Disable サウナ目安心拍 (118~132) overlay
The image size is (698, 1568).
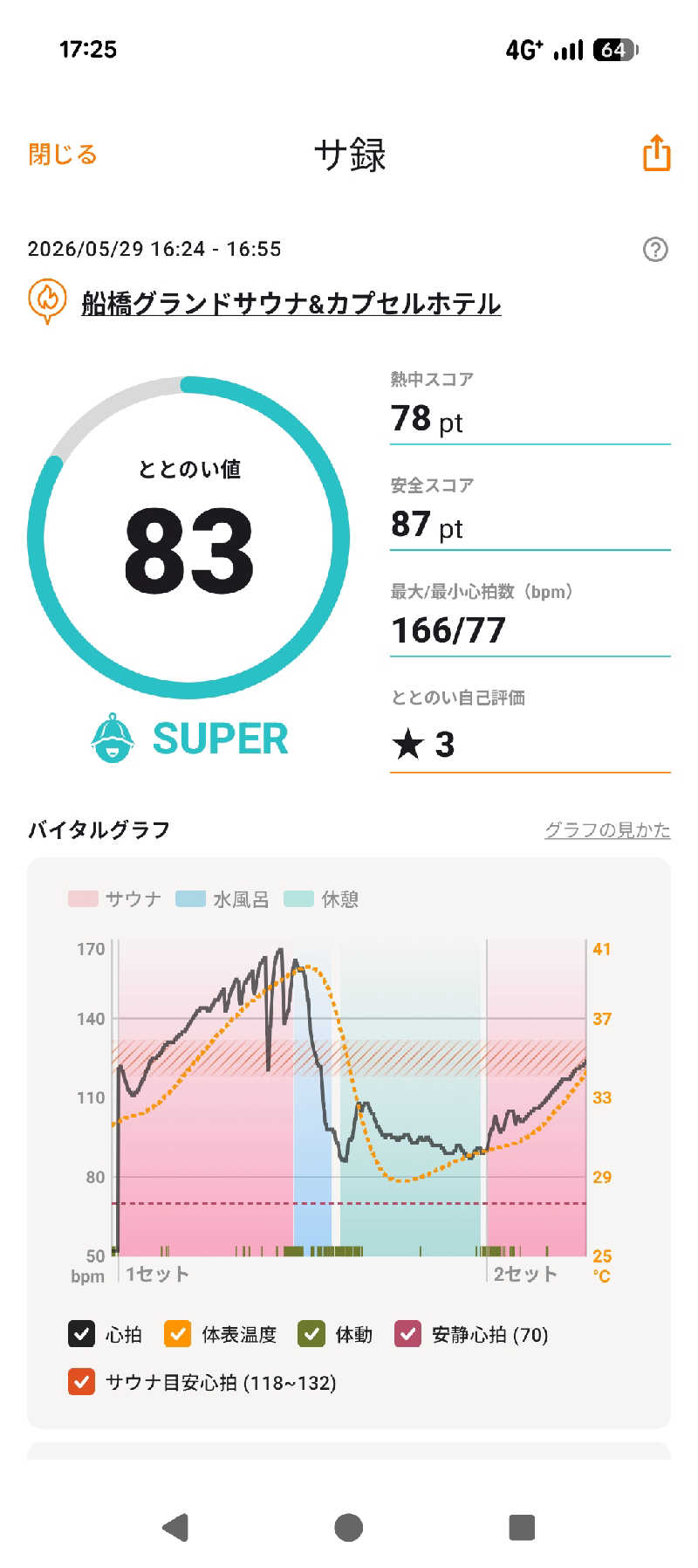pos(81,1382)
